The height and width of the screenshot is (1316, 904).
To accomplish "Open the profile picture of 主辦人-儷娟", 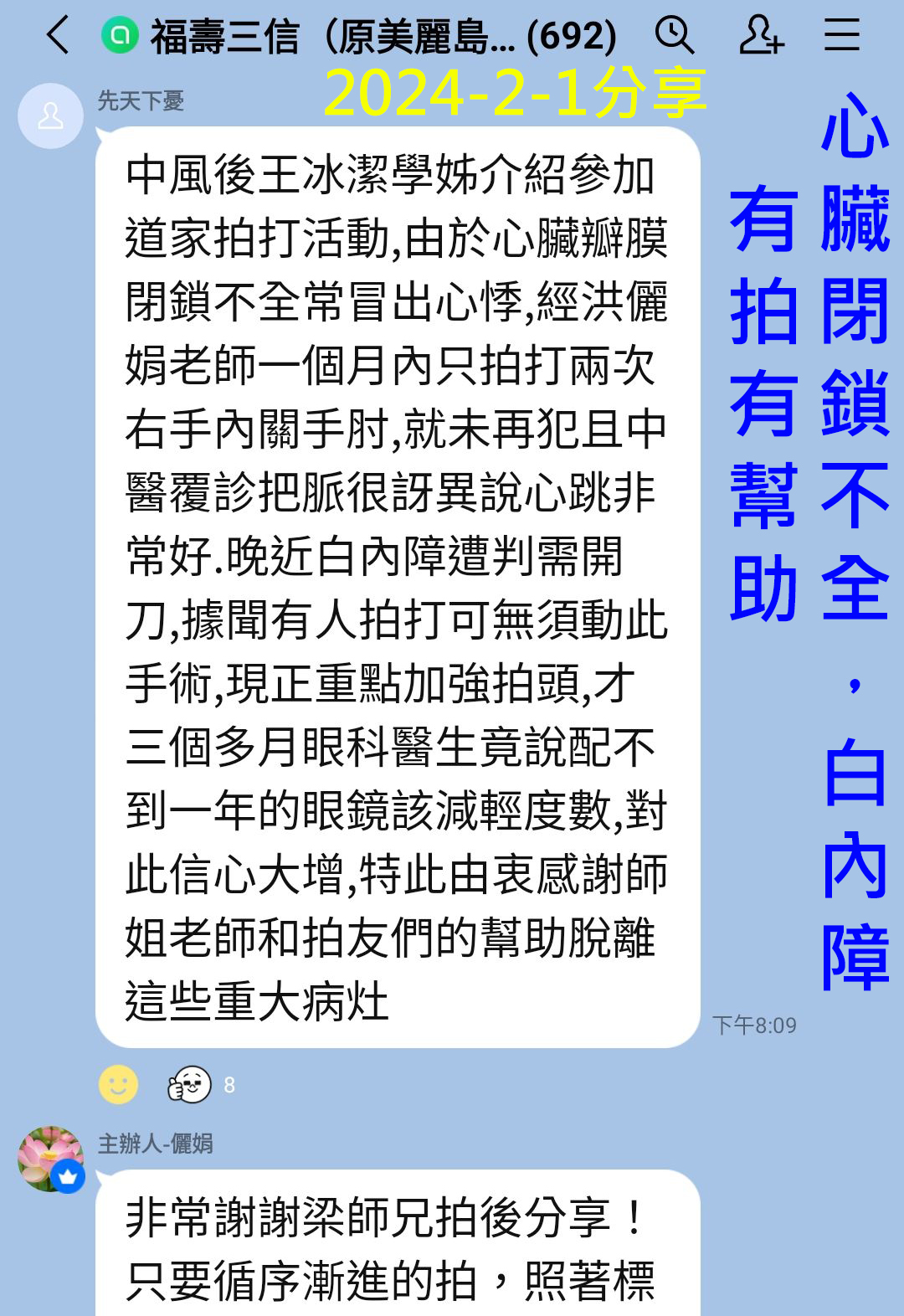I will pyautogui.click(x=50, y=1159).
